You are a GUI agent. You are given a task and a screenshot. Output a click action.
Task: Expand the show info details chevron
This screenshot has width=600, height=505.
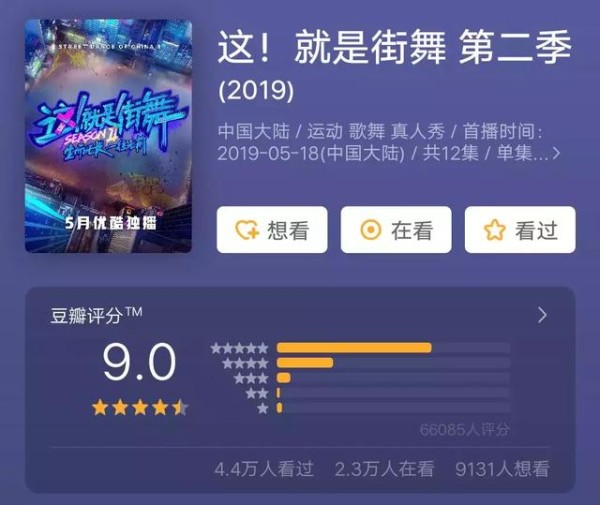[556, 155]
